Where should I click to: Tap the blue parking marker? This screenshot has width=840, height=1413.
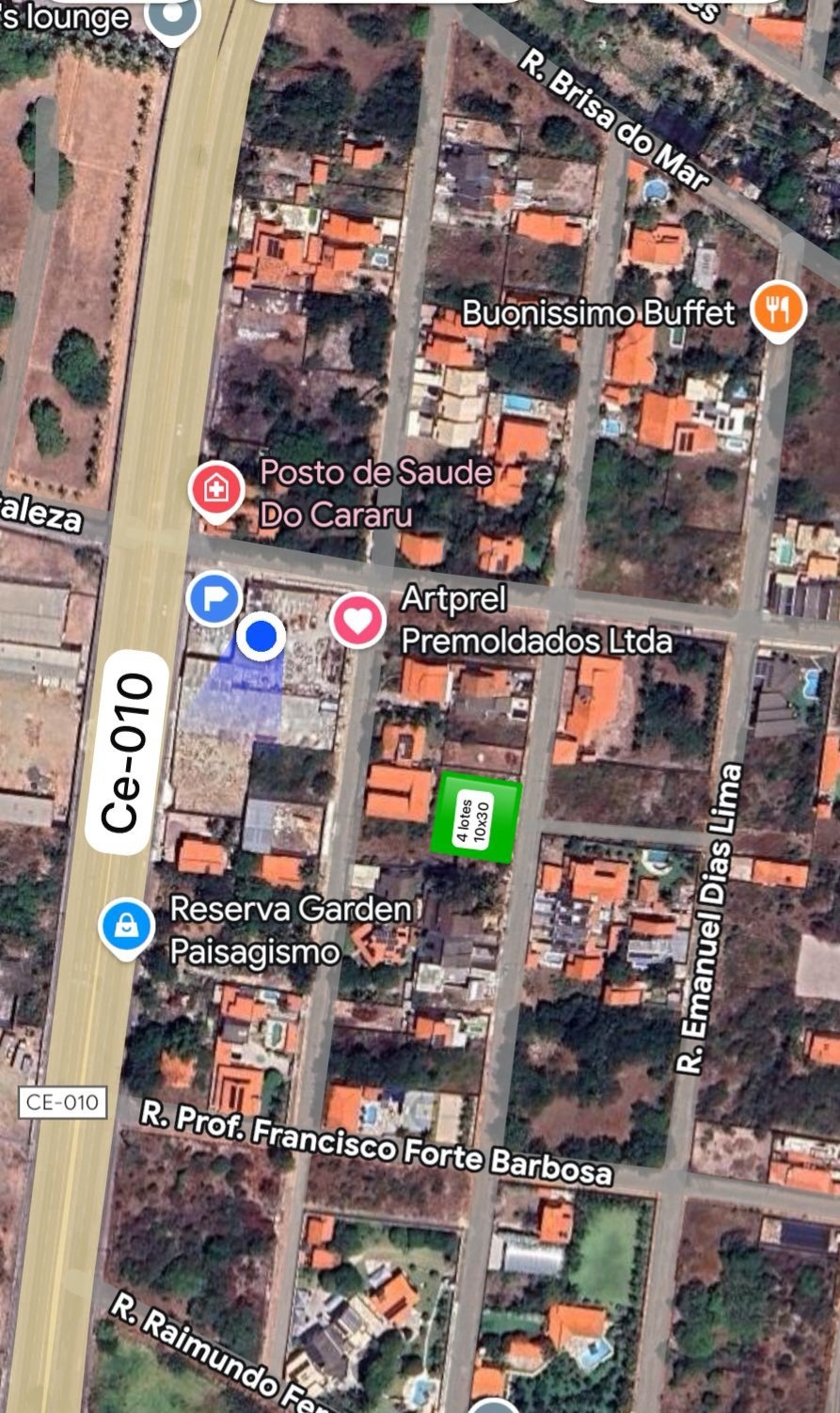(214, 598)
